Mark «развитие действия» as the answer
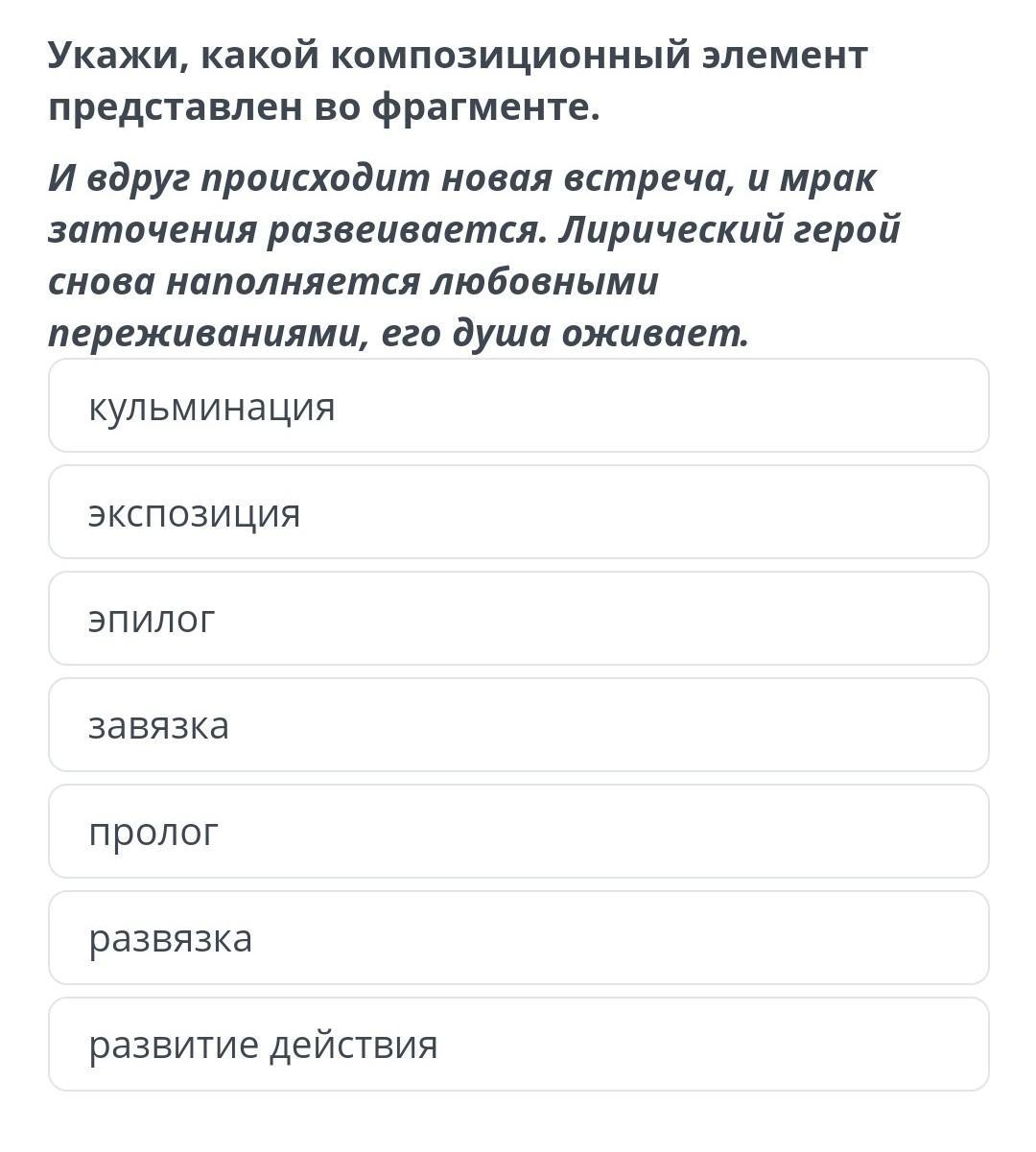 point(518,1045)
